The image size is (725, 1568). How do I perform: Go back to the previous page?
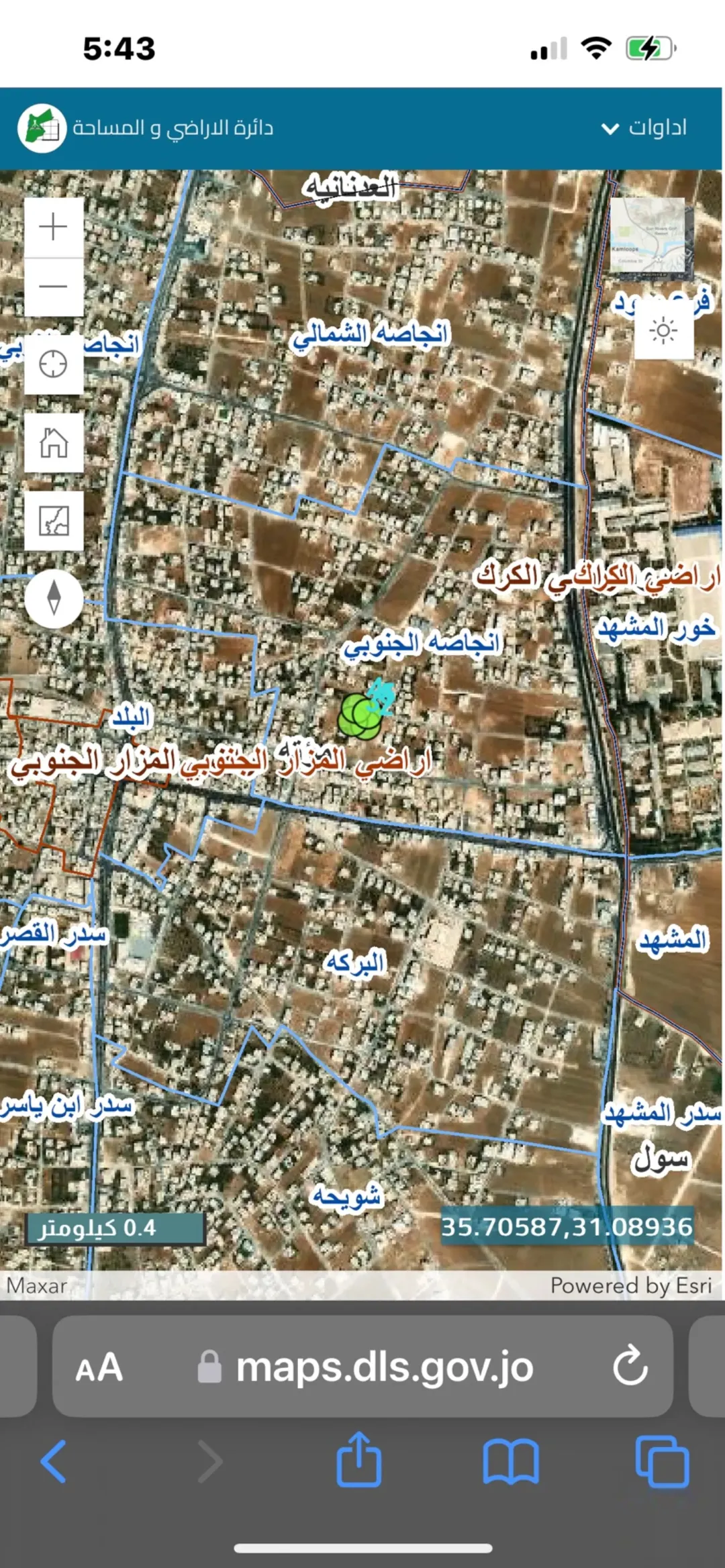[54, 1461]
